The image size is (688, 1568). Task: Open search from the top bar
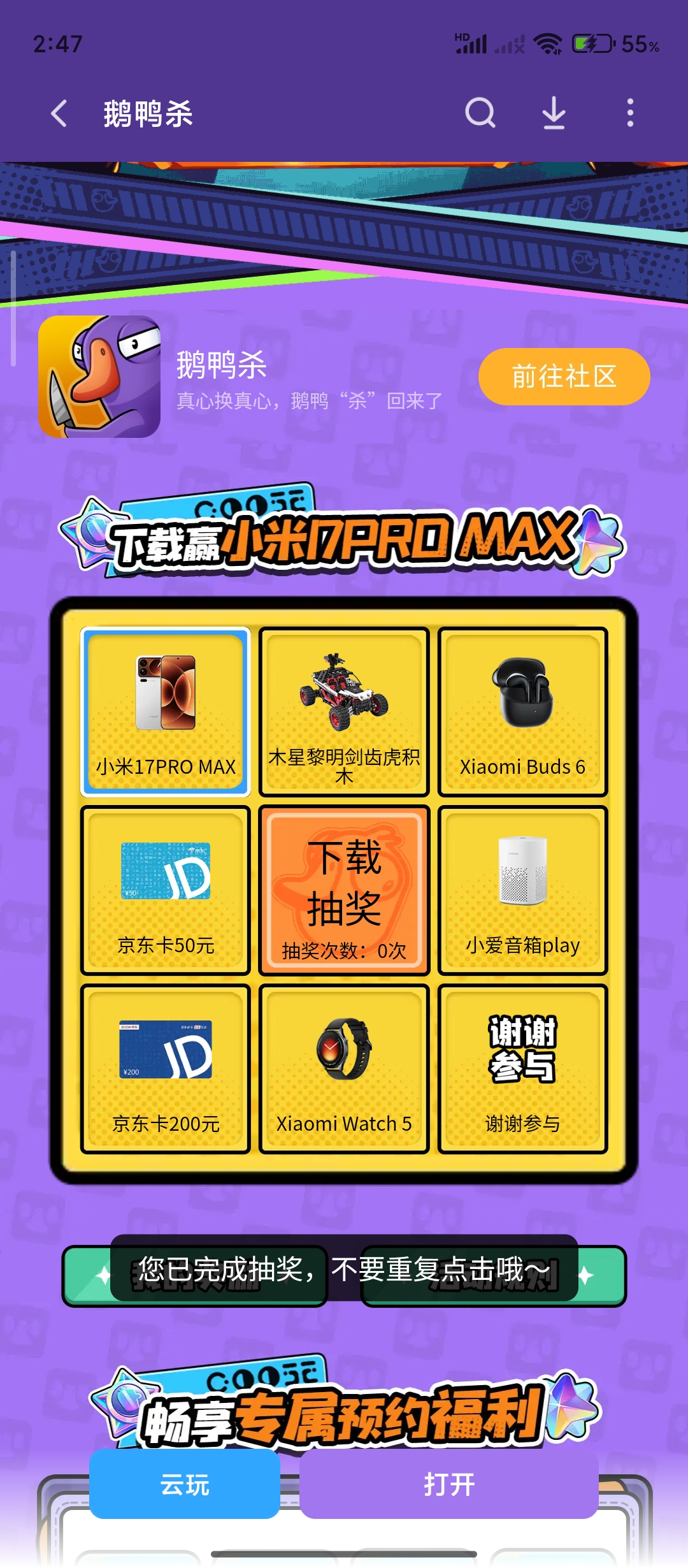pos(480,113)
